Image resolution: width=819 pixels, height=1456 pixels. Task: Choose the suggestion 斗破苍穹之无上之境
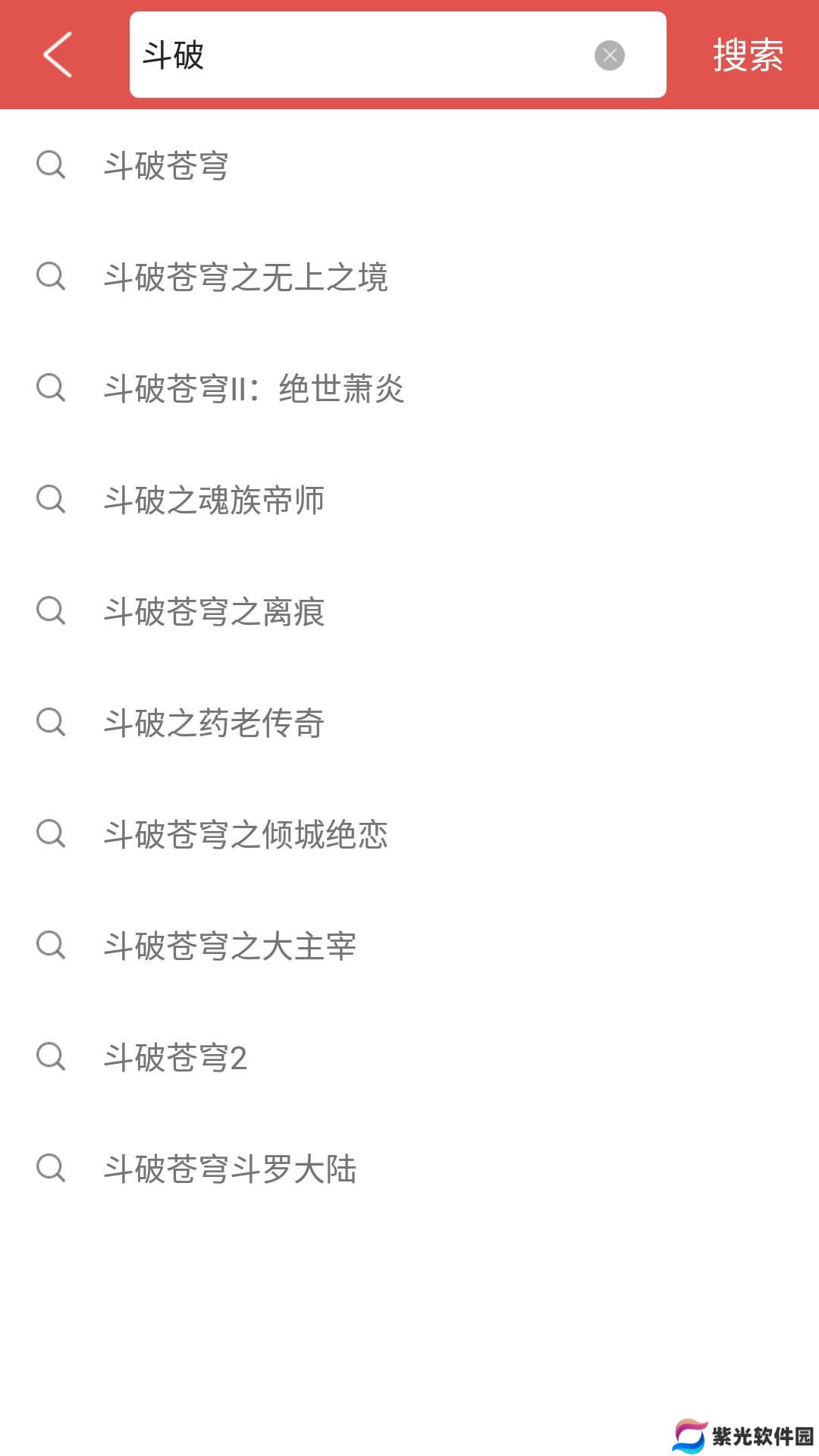(246, 277)
